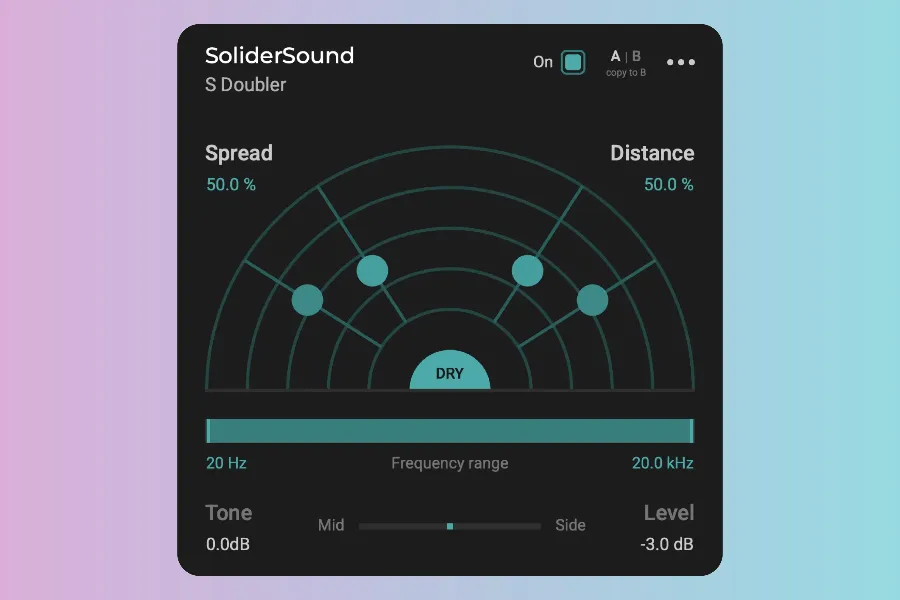Tap the Mid/Side balance slider
The height and width of the screenshot is (600, 900).
tap(450, 525)
